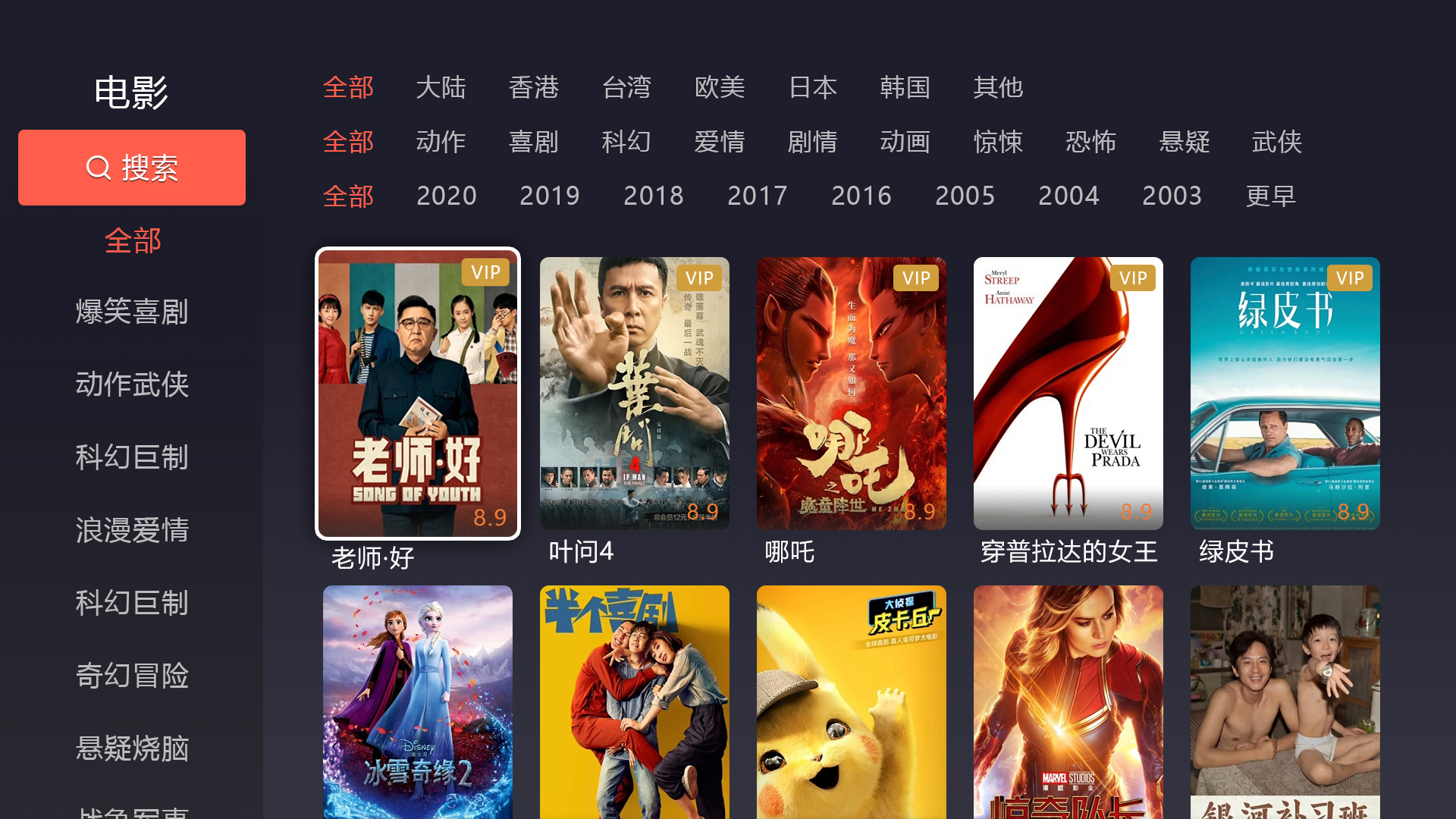The height and width of the screenshot is (819, 1456).
Task: Filter genre by 喜剧
Action: 534,142
